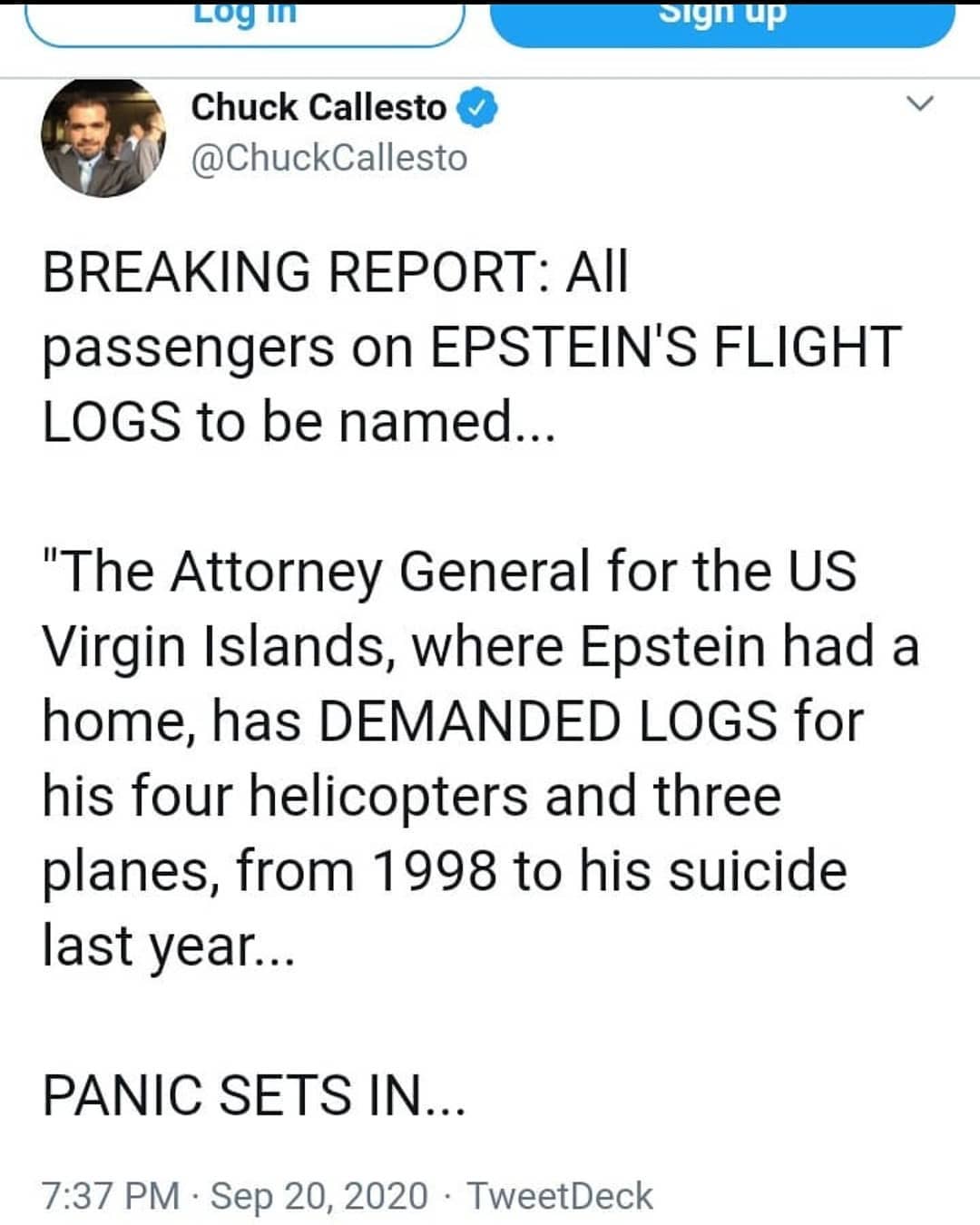Tap the Log in button

245,22
